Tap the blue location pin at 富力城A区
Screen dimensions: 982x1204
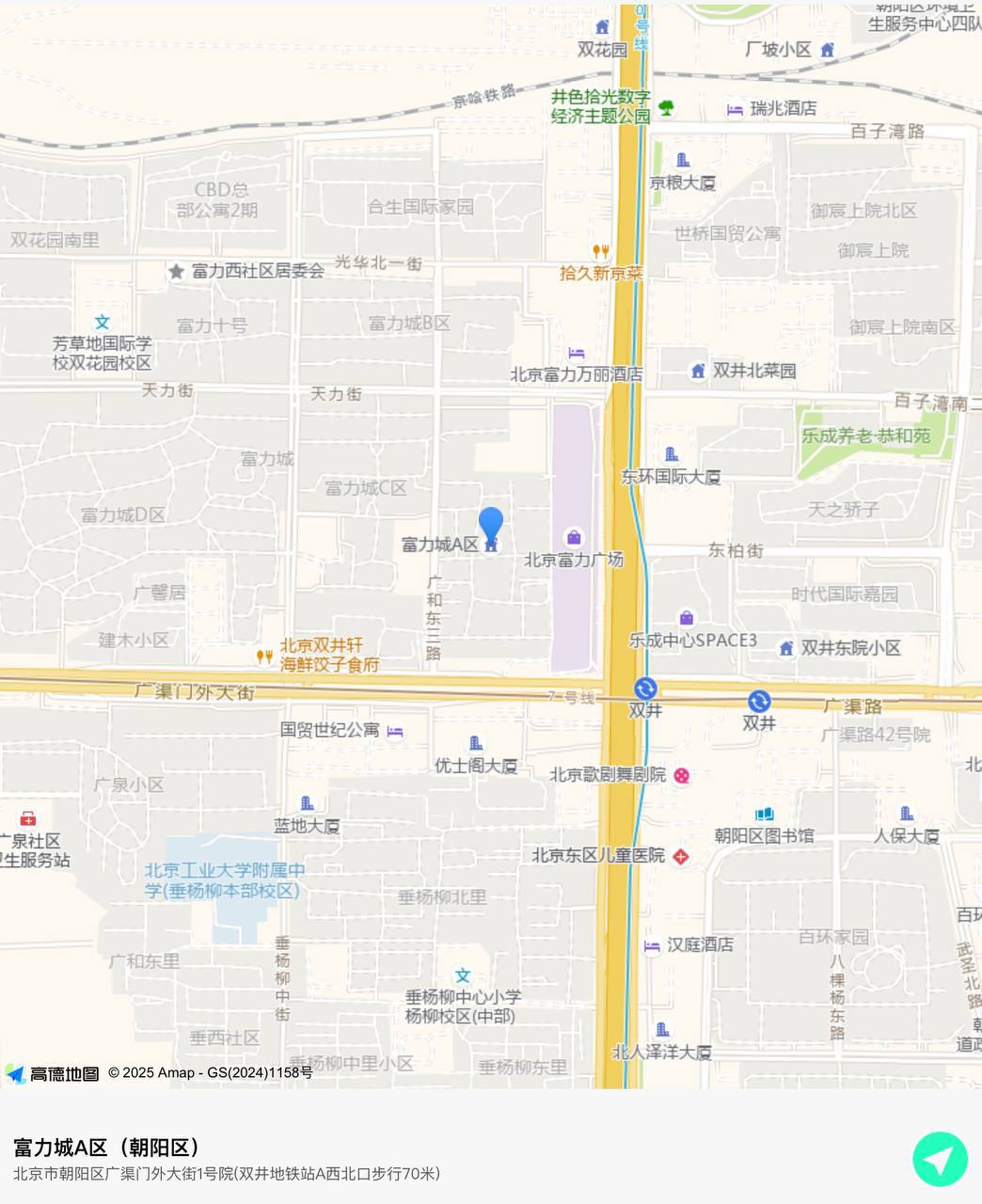pyautogui.click(x=491, y=525)
